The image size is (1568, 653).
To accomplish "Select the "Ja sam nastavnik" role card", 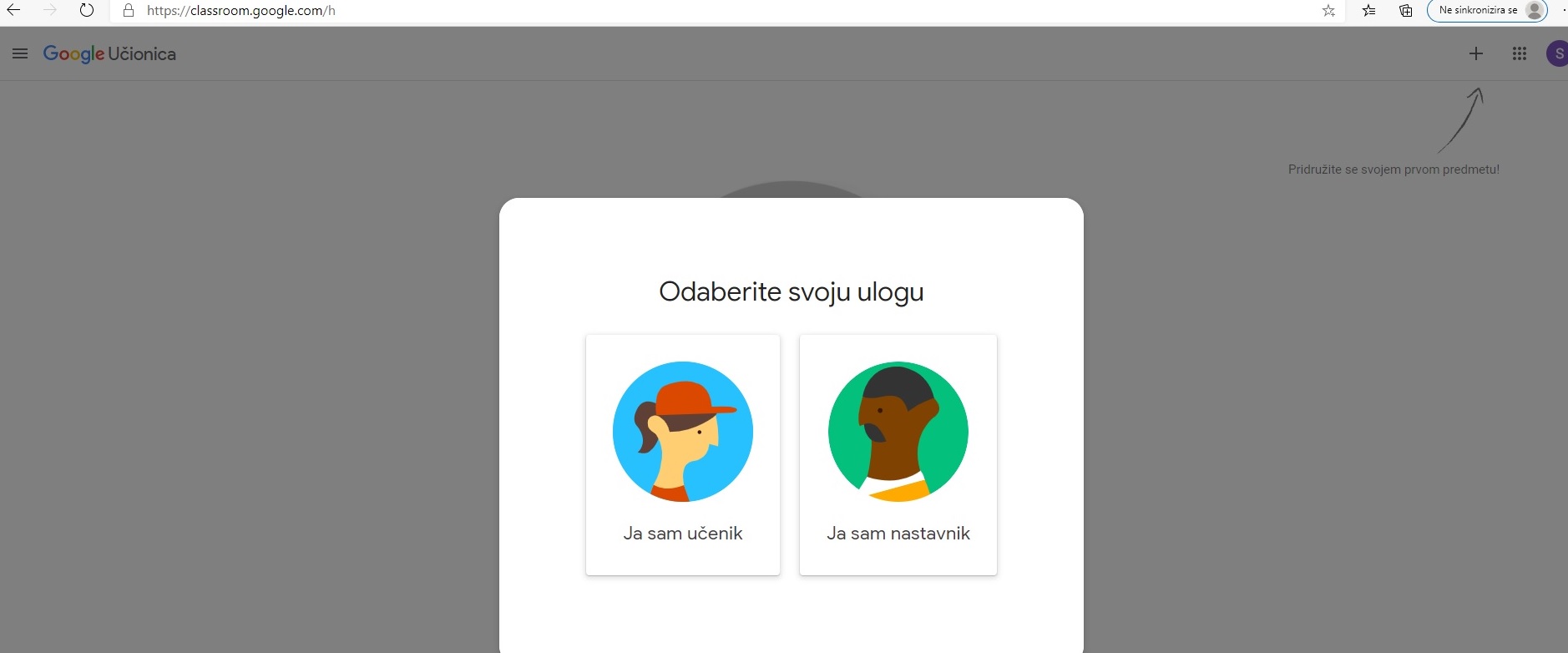I will click(898, 454).
